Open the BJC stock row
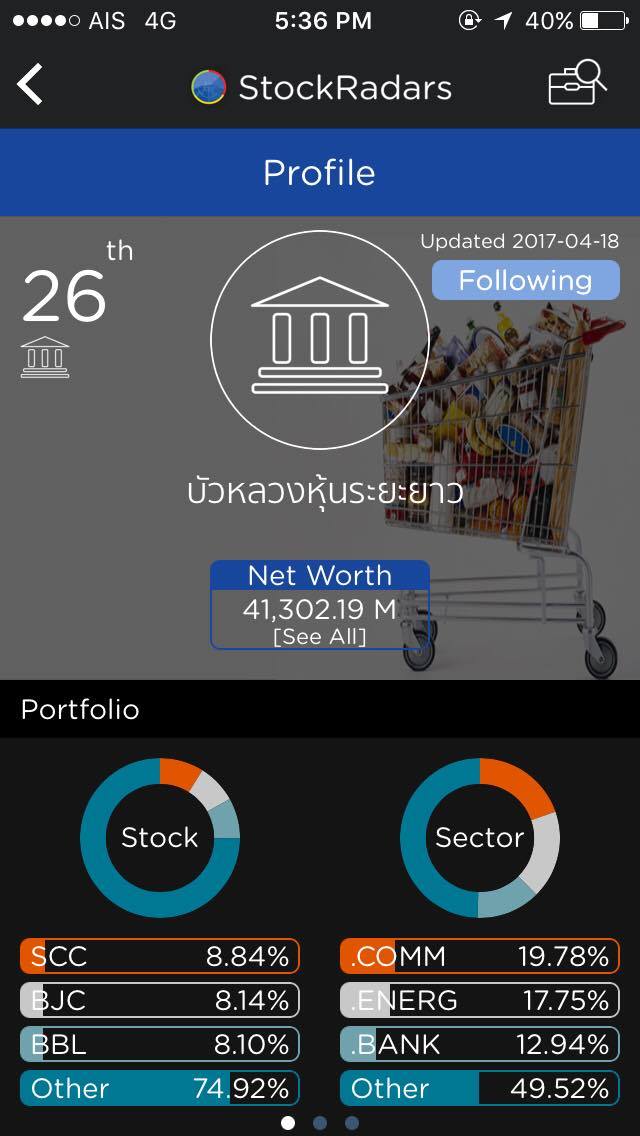The width and height of the screenshot is (640, 1136). pos(159,1000)
